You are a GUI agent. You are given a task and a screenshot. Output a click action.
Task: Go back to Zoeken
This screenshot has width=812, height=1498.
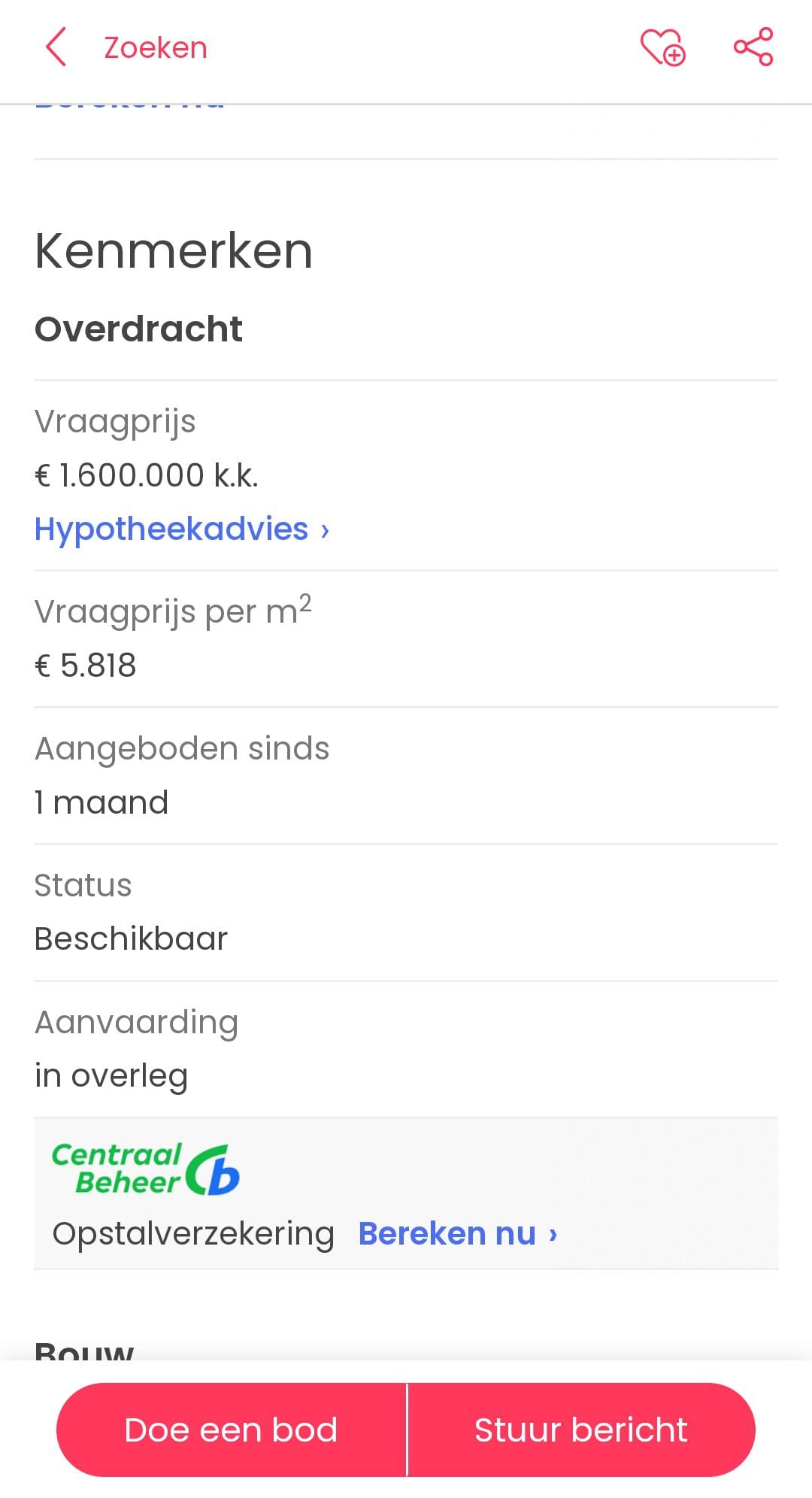click(x=126, y=47)
